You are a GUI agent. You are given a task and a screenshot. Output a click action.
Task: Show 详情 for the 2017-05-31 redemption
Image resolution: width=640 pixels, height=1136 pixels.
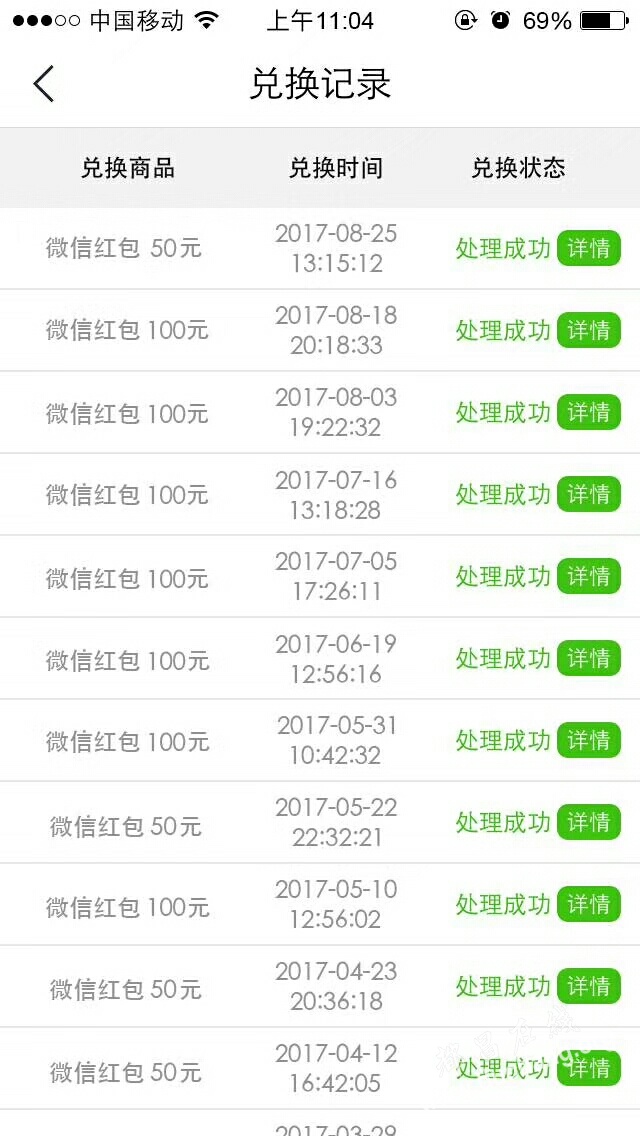(589, 740)
